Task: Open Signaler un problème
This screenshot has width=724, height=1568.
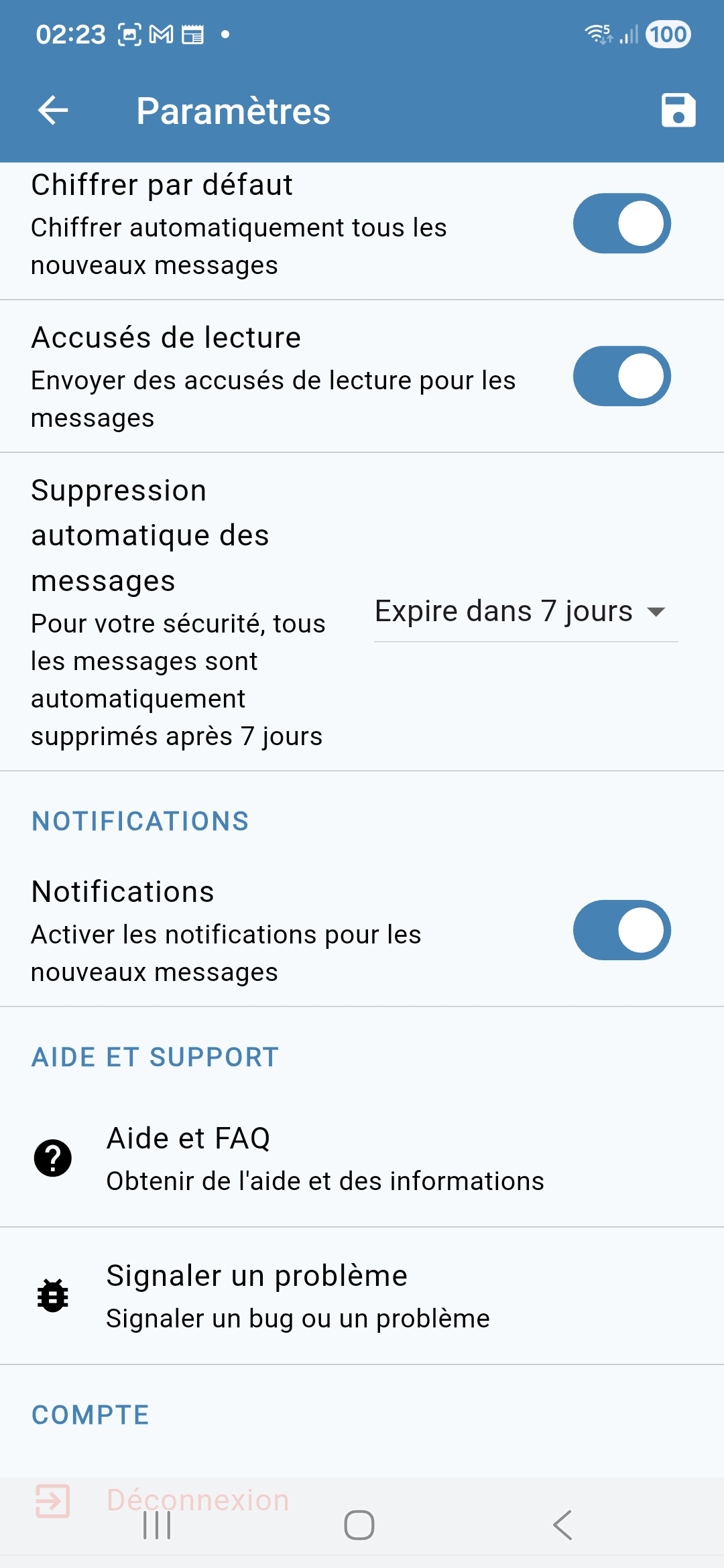Action: (x=256, y=1277)
